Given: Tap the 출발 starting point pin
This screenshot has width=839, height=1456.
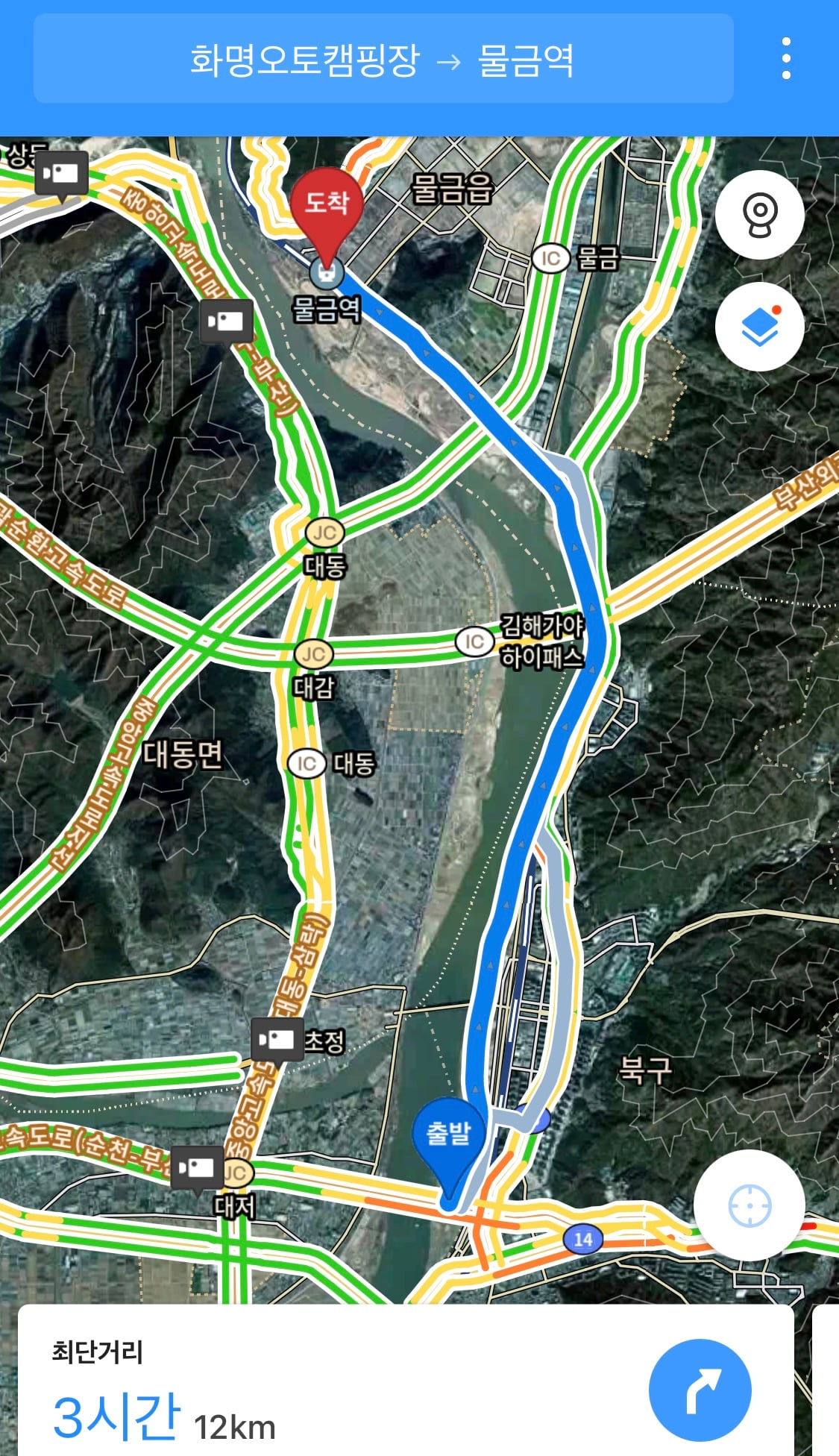Looking at the screenshot, I should [448, 1145].
